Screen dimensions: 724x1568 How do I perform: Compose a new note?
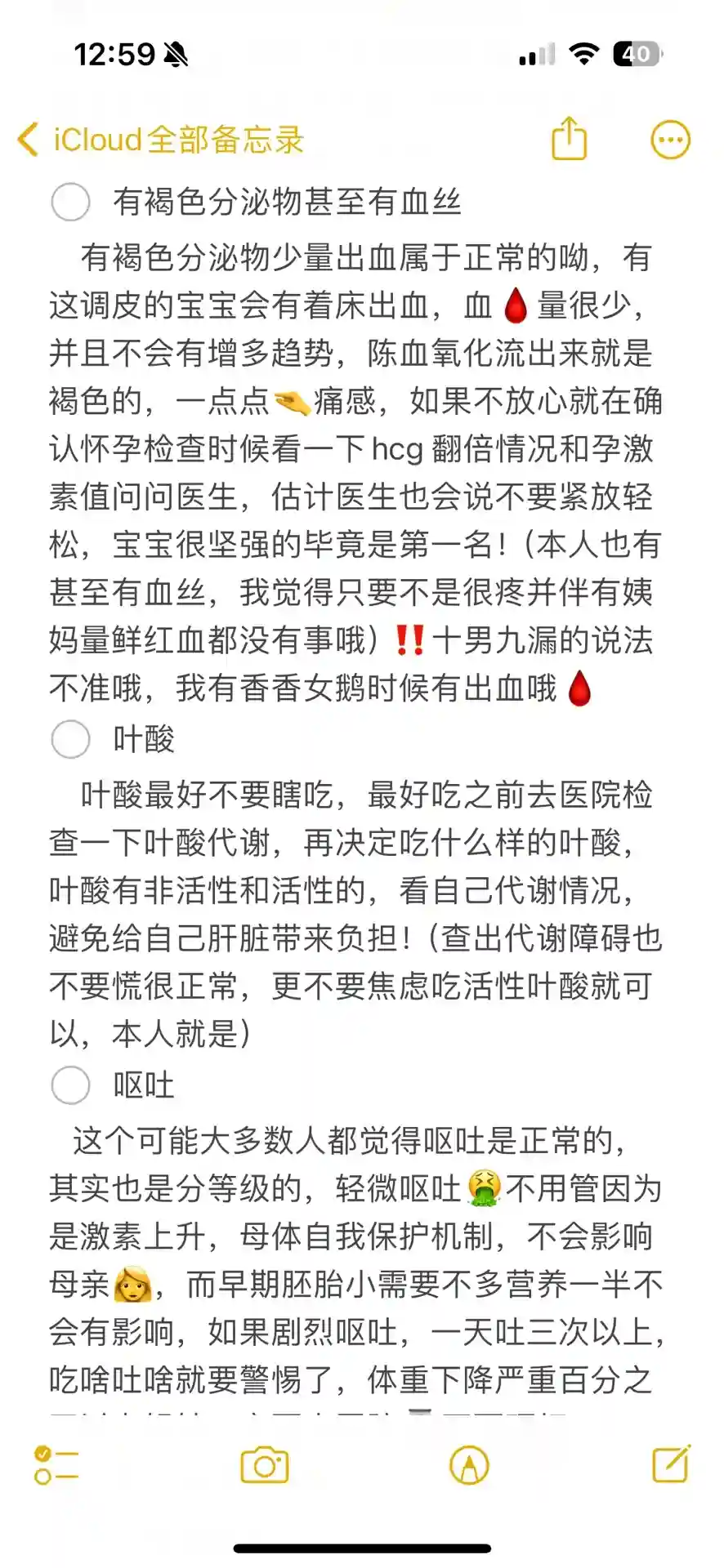tap(671, 1463)
